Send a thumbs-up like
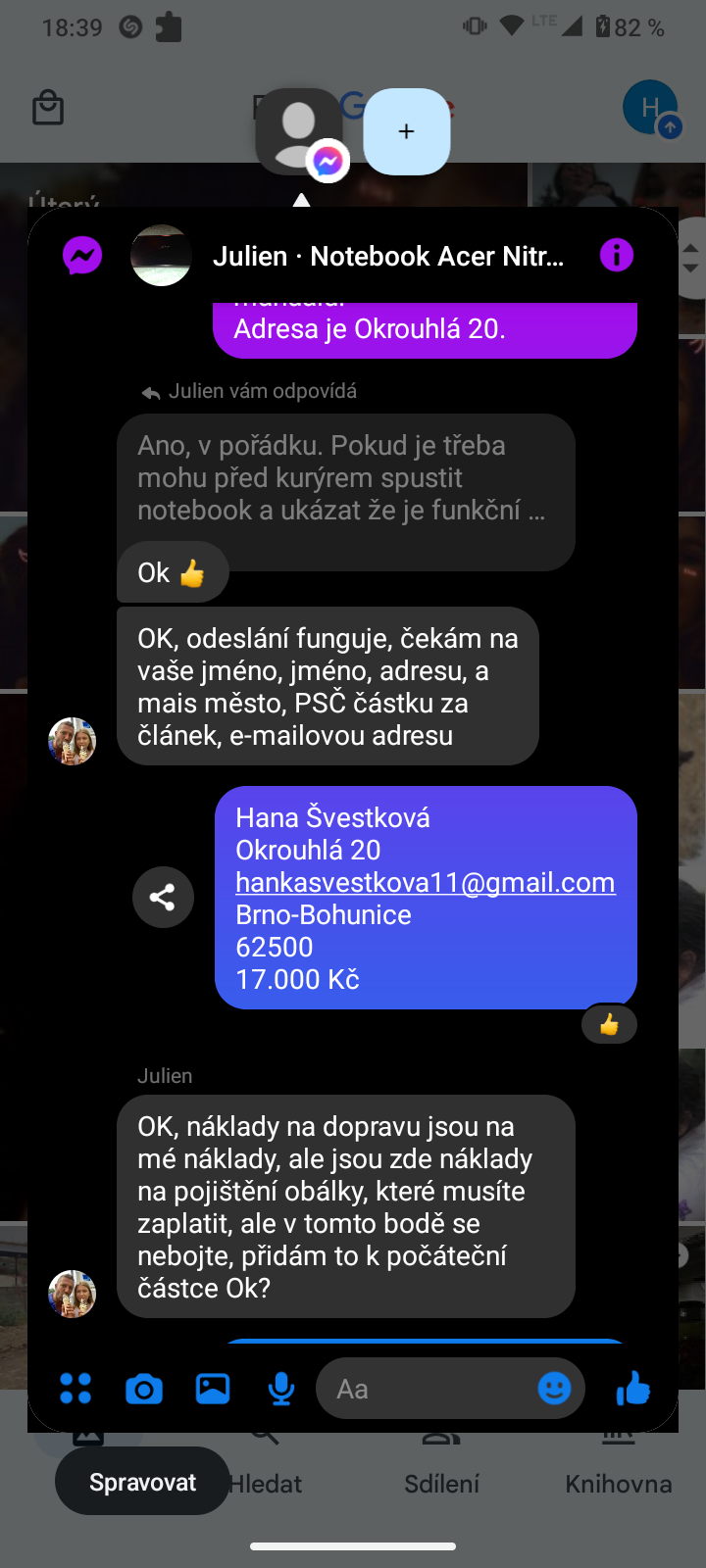This screenshot has height=1568, width=706. pyautogui.click(x=632, y=1389)
